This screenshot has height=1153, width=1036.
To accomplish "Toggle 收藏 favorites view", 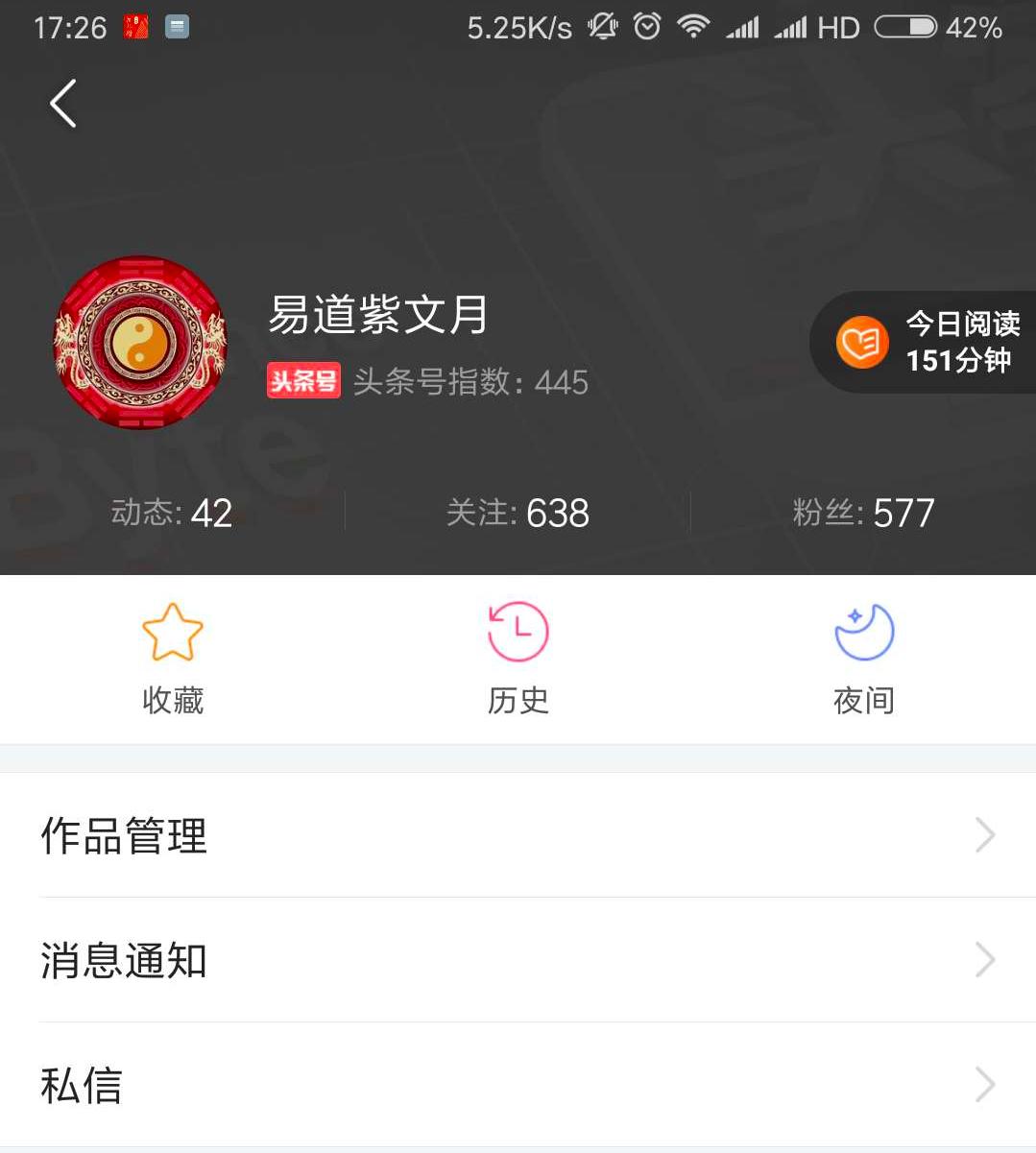I will click(x=171, y=661).
